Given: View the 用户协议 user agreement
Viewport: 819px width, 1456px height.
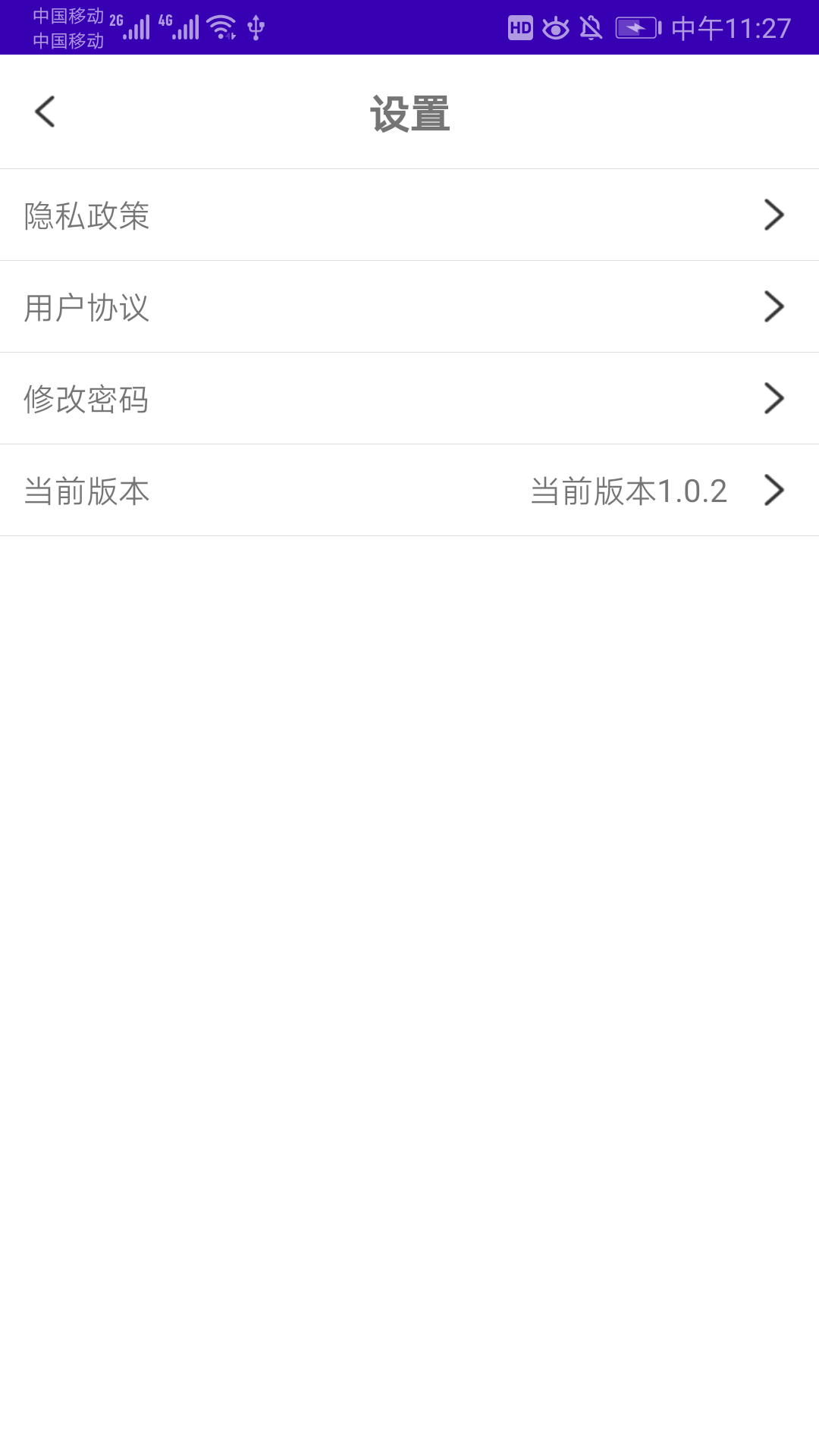Looking at the screenshot, I should [x=87, y=308].
